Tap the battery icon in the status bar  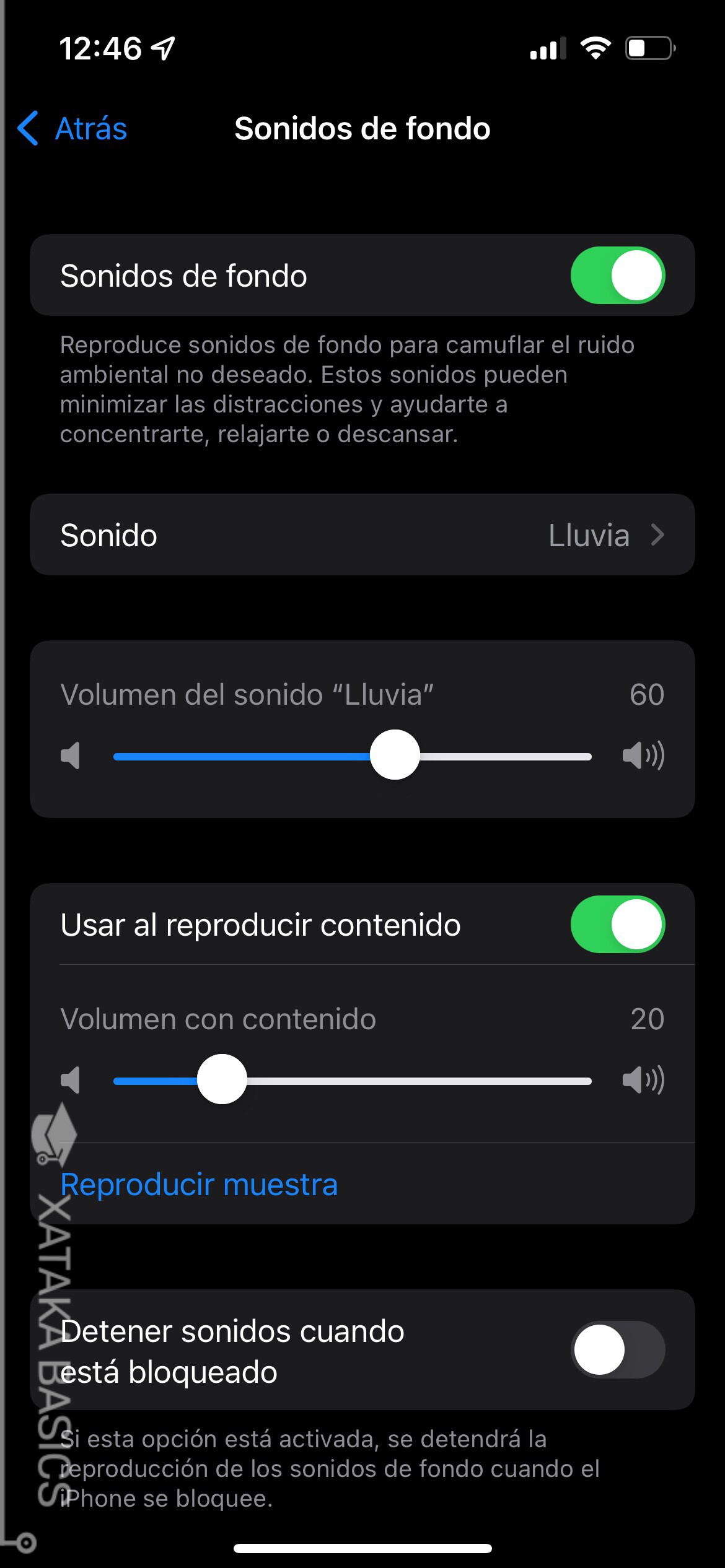[x=649, y=50]
